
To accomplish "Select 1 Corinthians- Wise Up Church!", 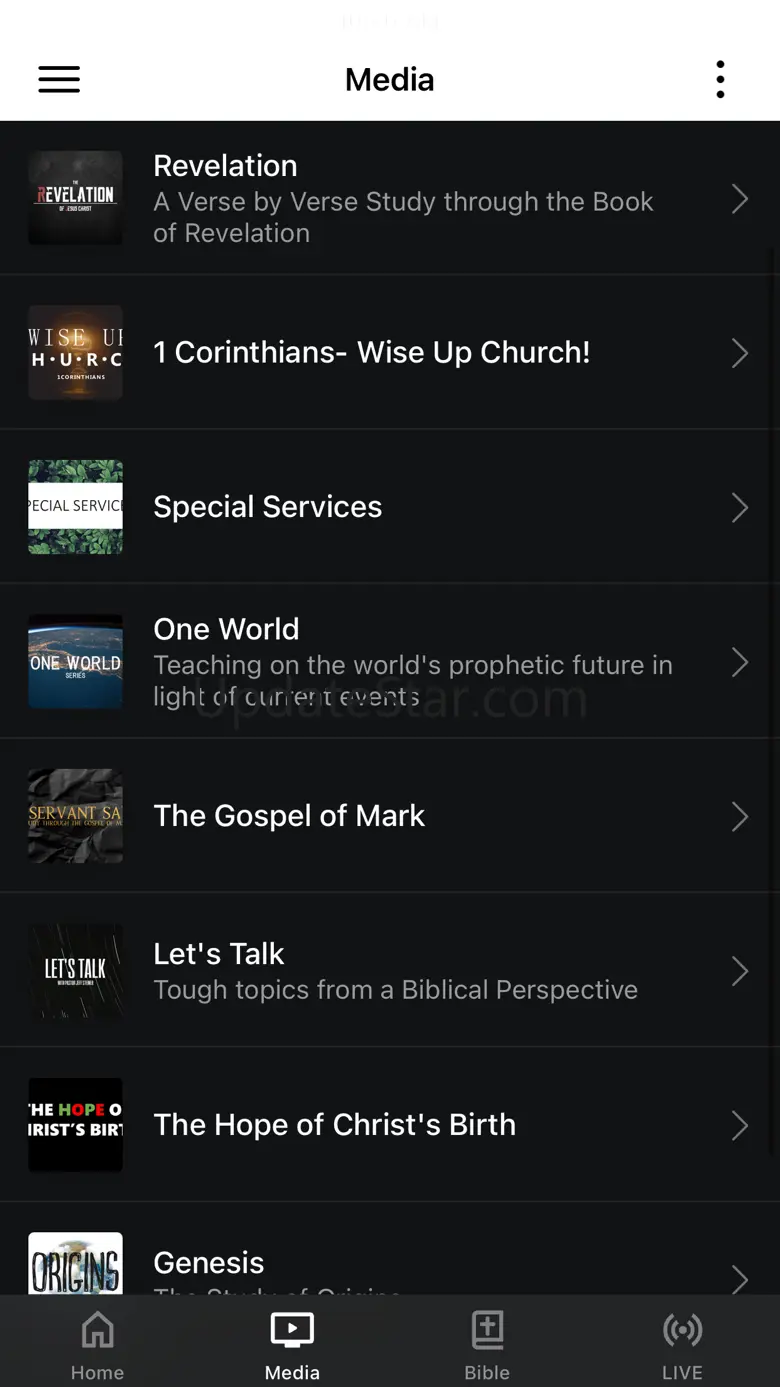I will pyautogui.click(x=390, y=353).
